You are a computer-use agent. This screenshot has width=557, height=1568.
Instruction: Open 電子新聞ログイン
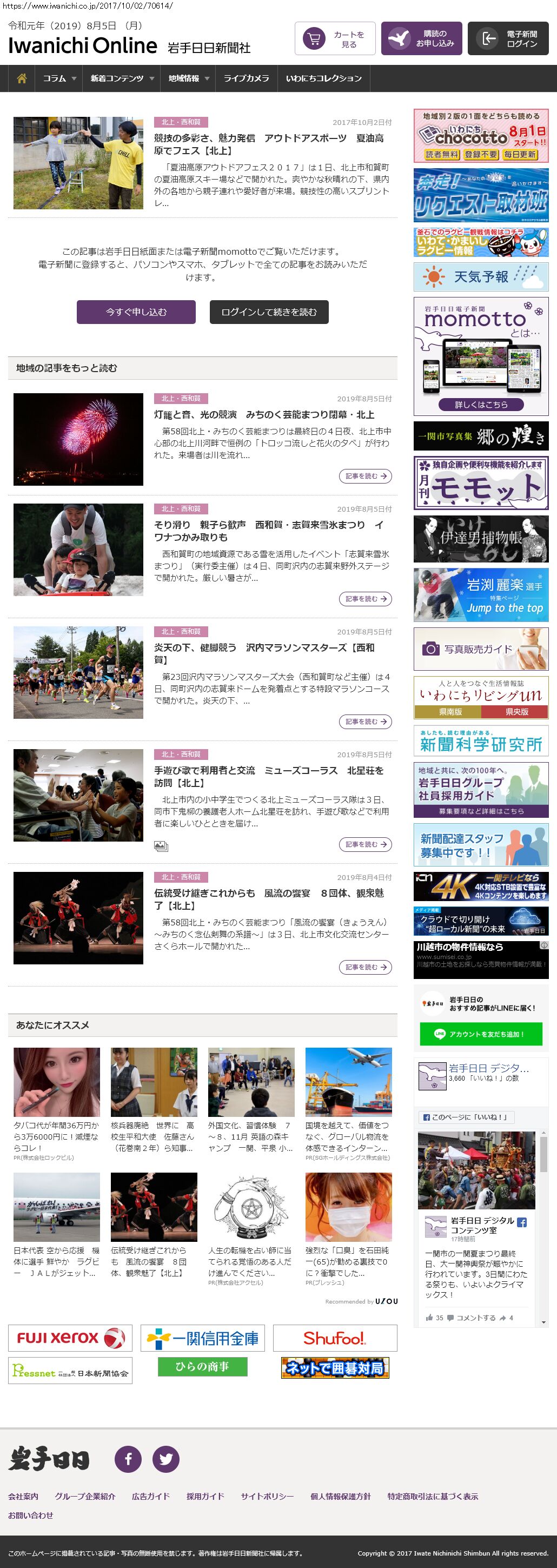tap(512, 39)
